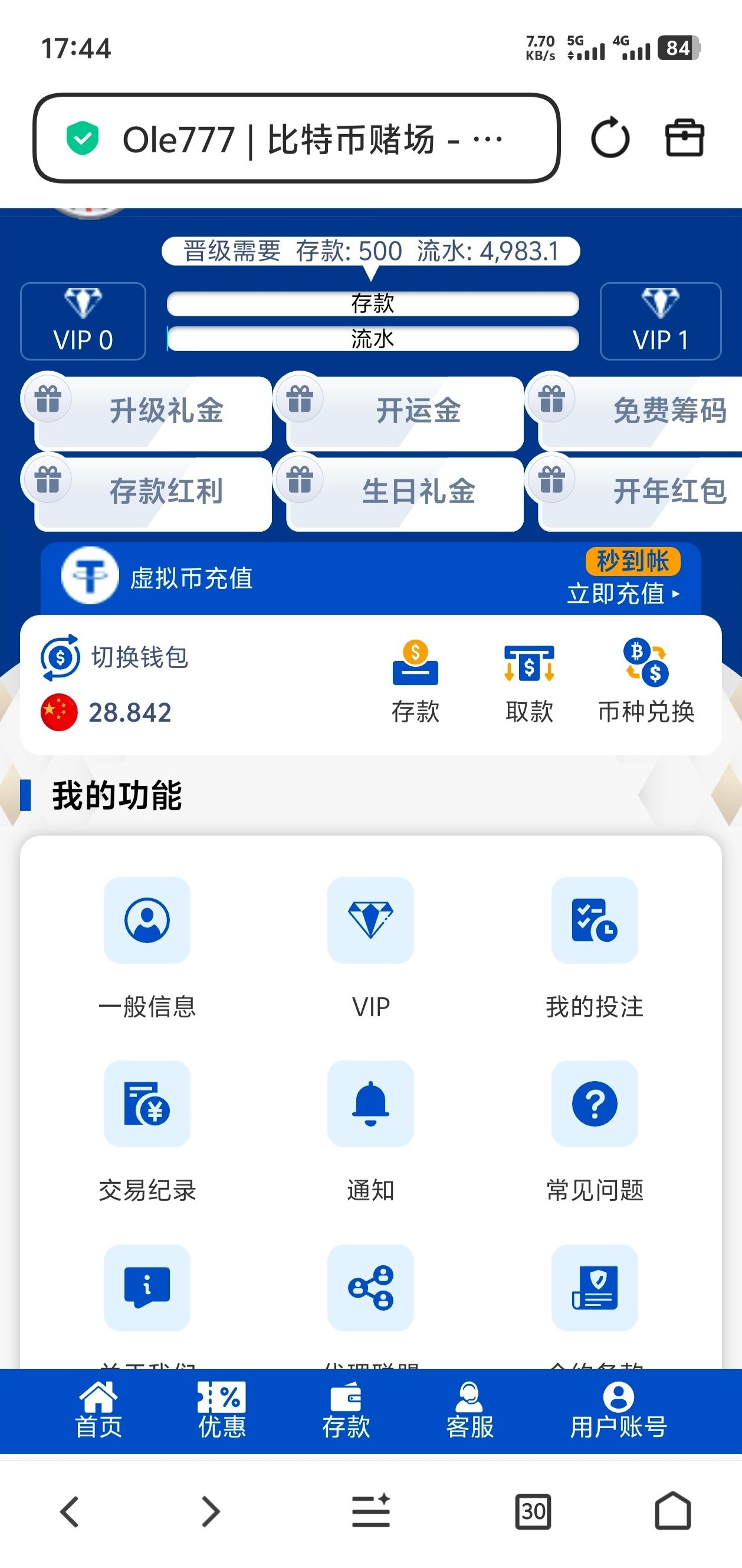This screenshot has height=1568, width=742.
Task: Switch to the 客服 customer service tab
Action: 470,1411
